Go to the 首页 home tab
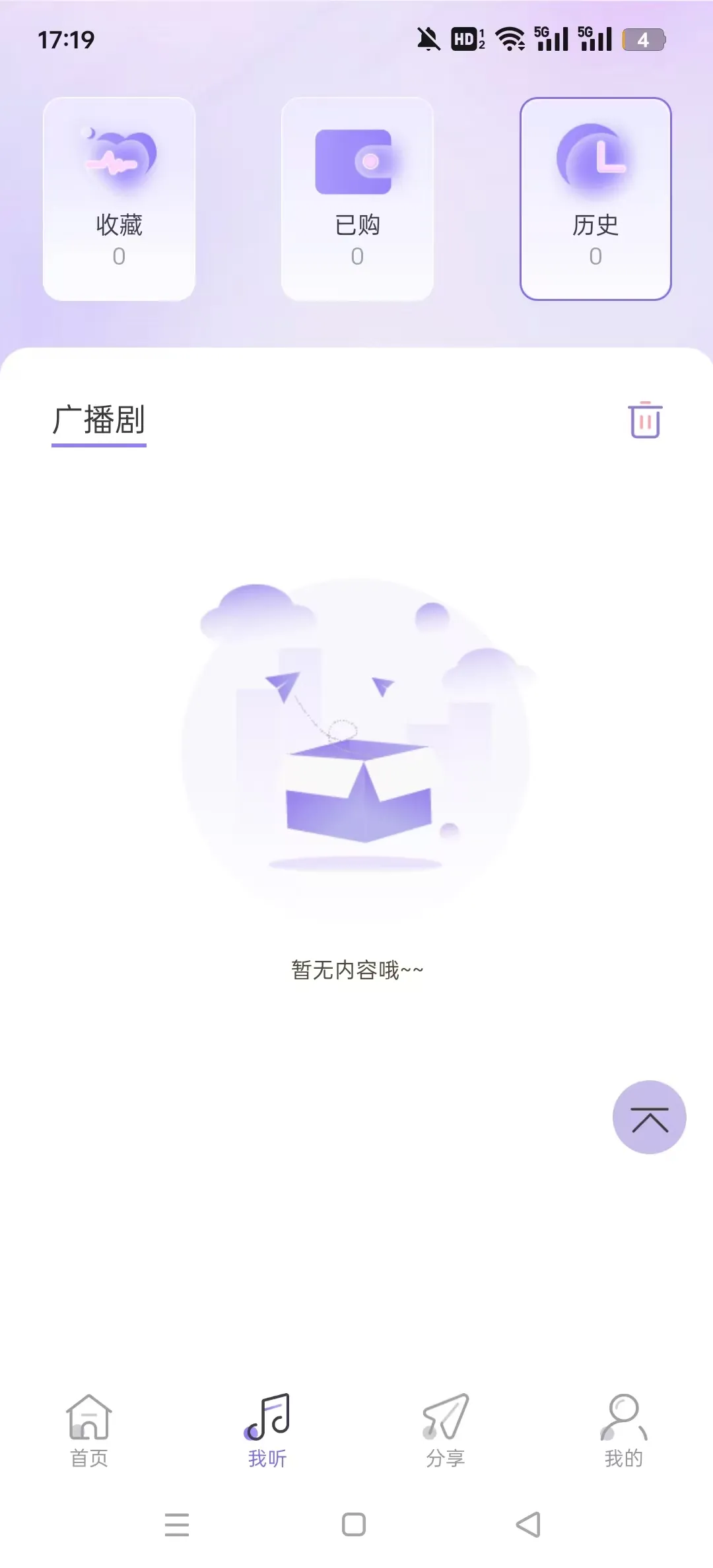The image size is (713, 1568). pyautogui.click(x=89, y=1429)
